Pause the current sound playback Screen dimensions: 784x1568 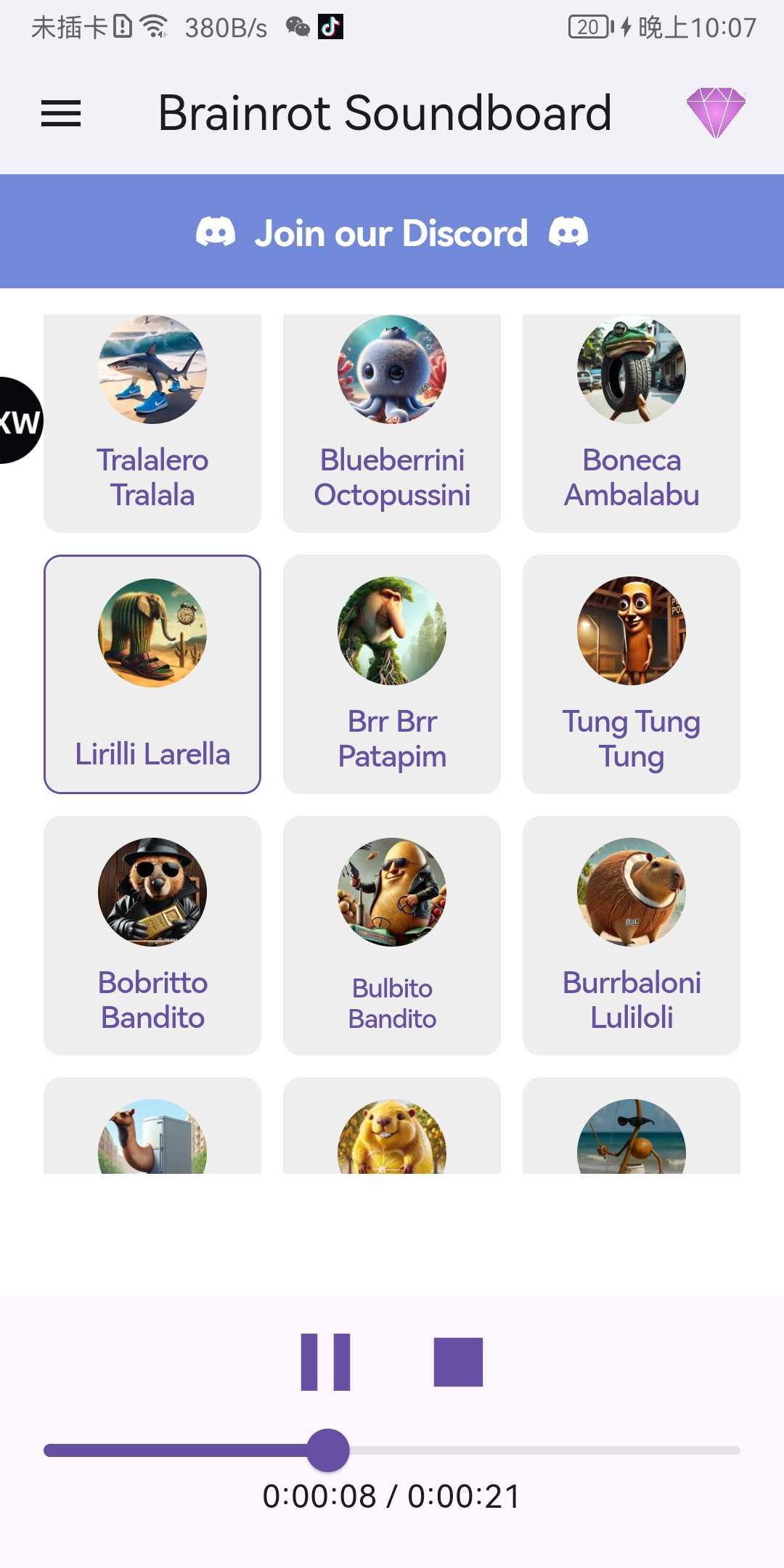tap(326, 1362)
